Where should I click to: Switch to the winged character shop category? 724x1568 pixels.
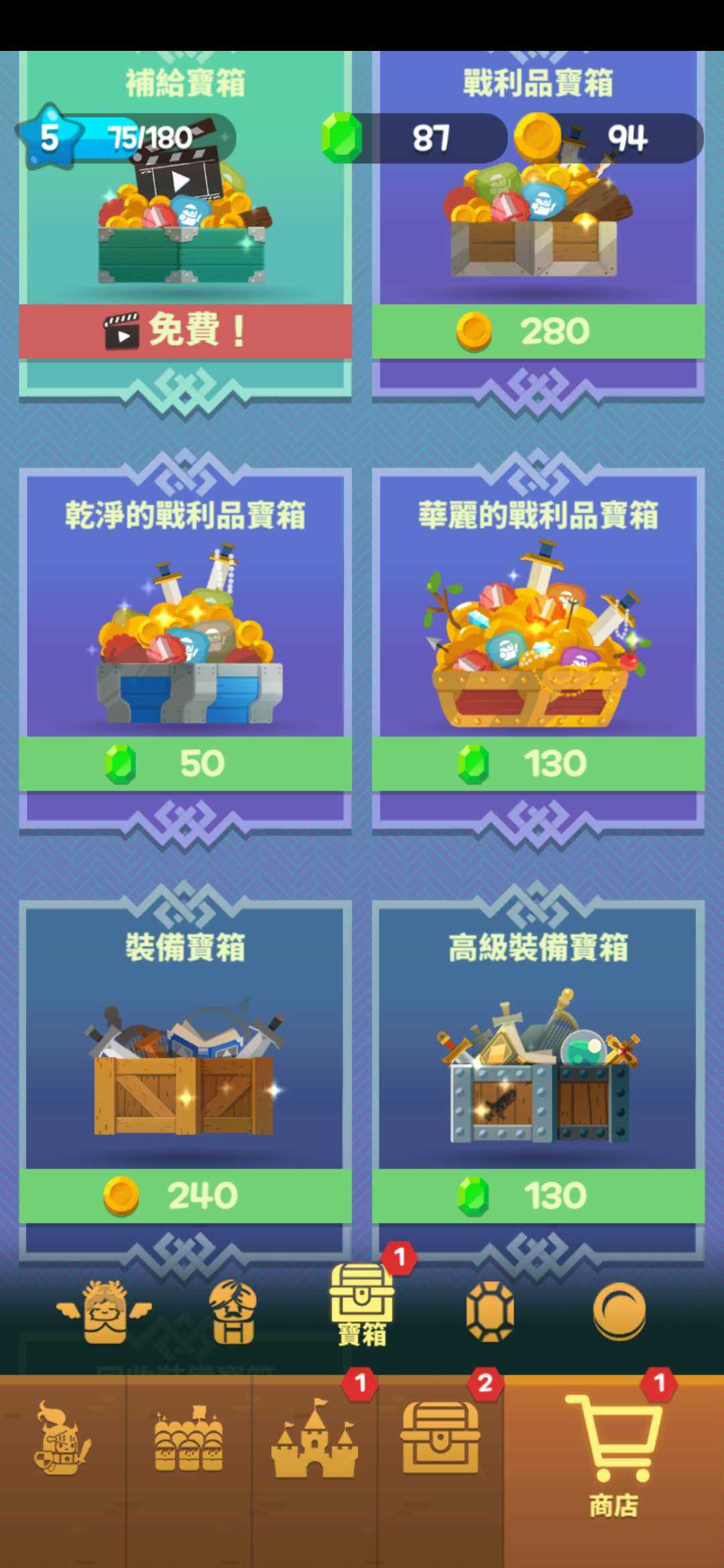(x=104, y=1312)
